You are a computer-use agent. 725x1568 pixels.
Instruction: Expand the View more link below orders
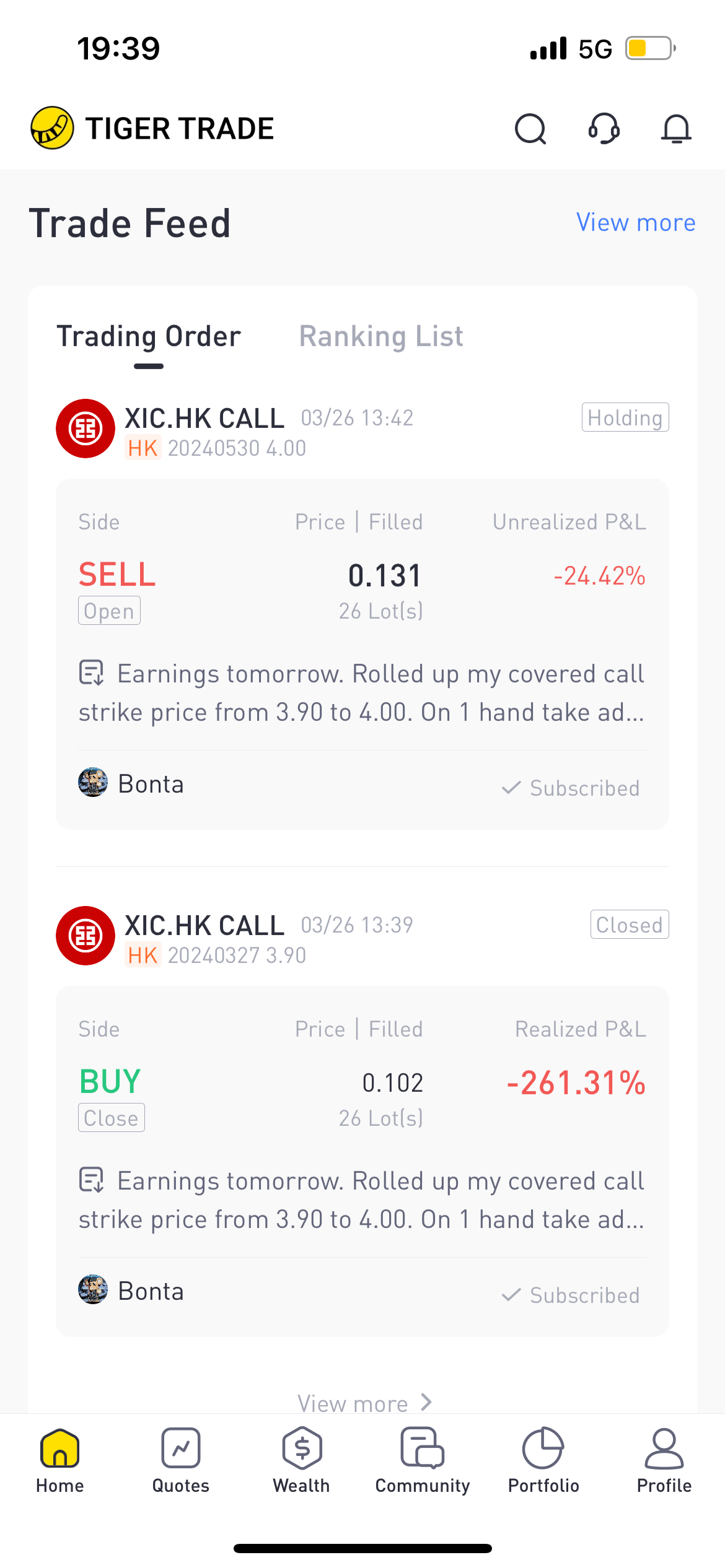coord(364,1403)
